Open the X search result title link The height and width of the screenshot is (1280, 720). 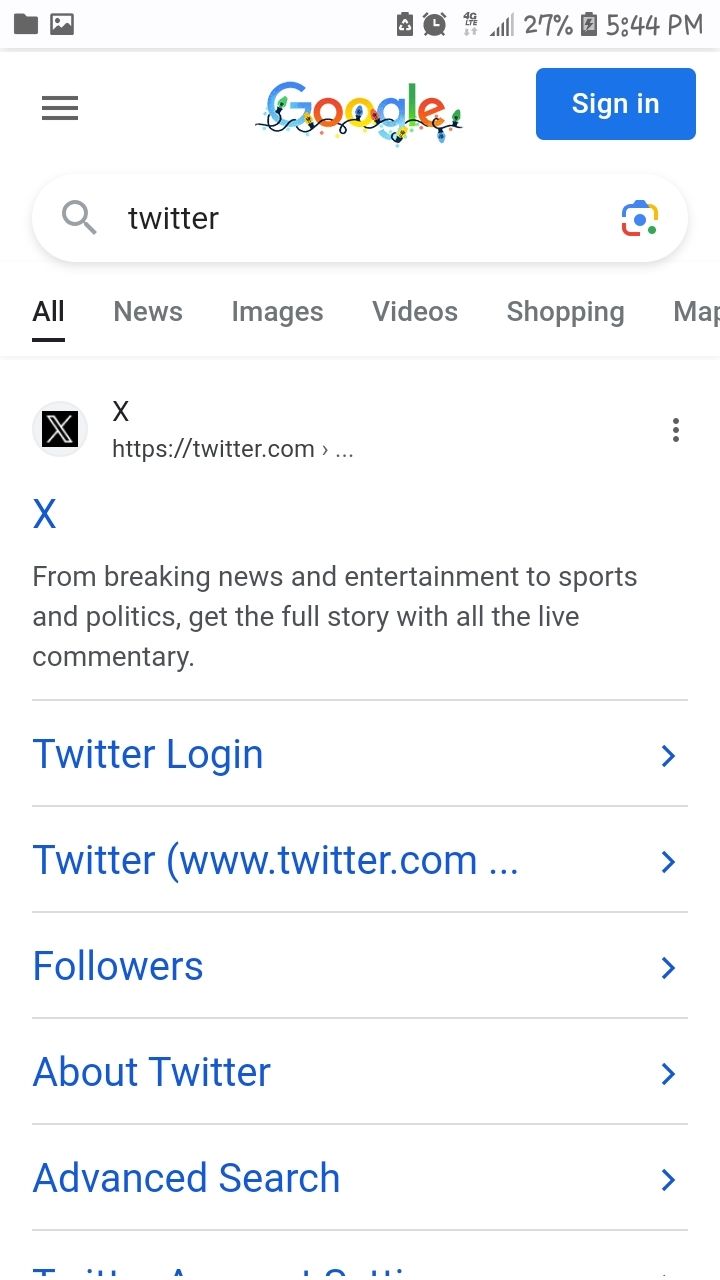44,514
